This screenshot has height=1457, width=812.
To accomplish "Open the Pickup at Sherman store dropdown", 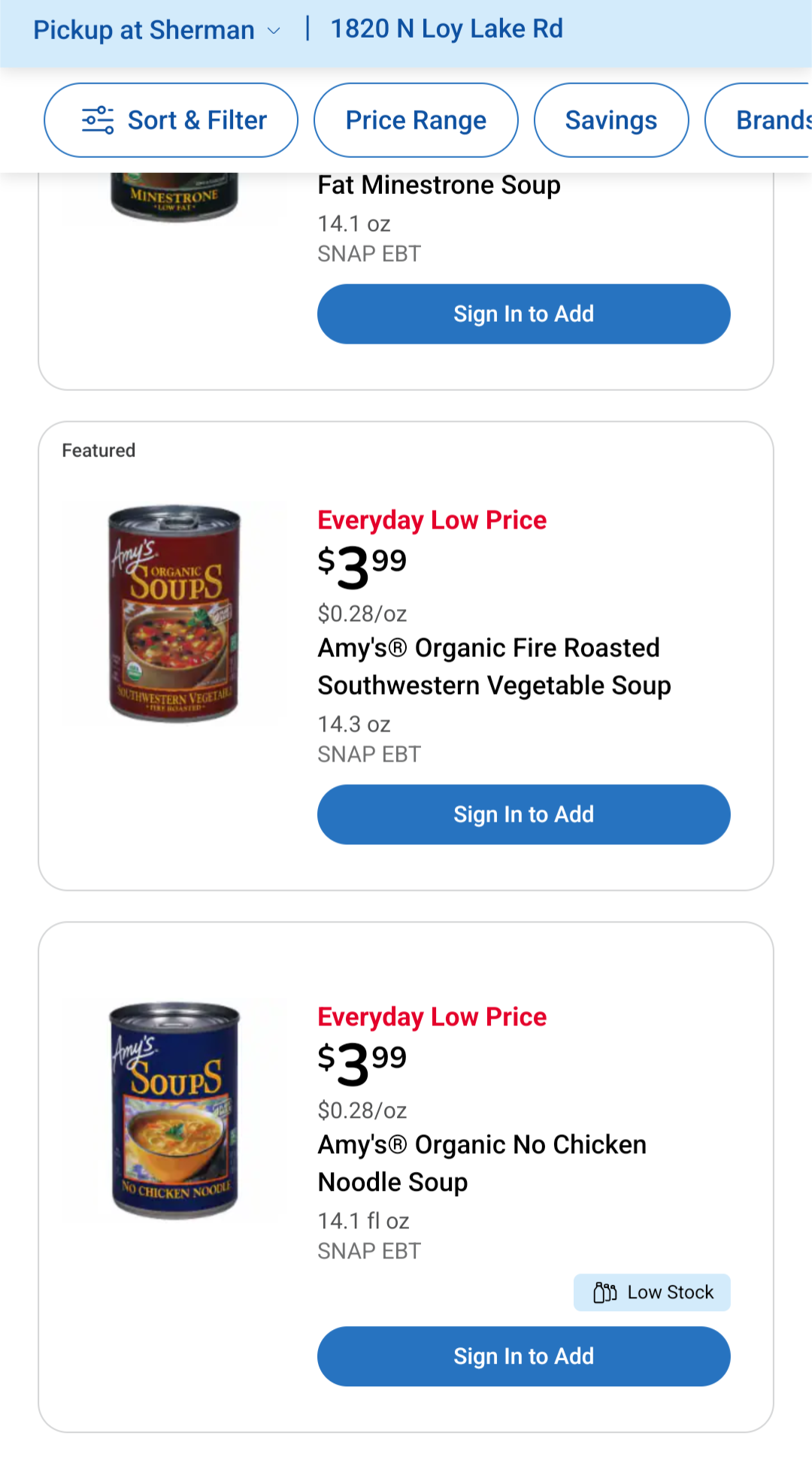I will (x=156, y=30).
